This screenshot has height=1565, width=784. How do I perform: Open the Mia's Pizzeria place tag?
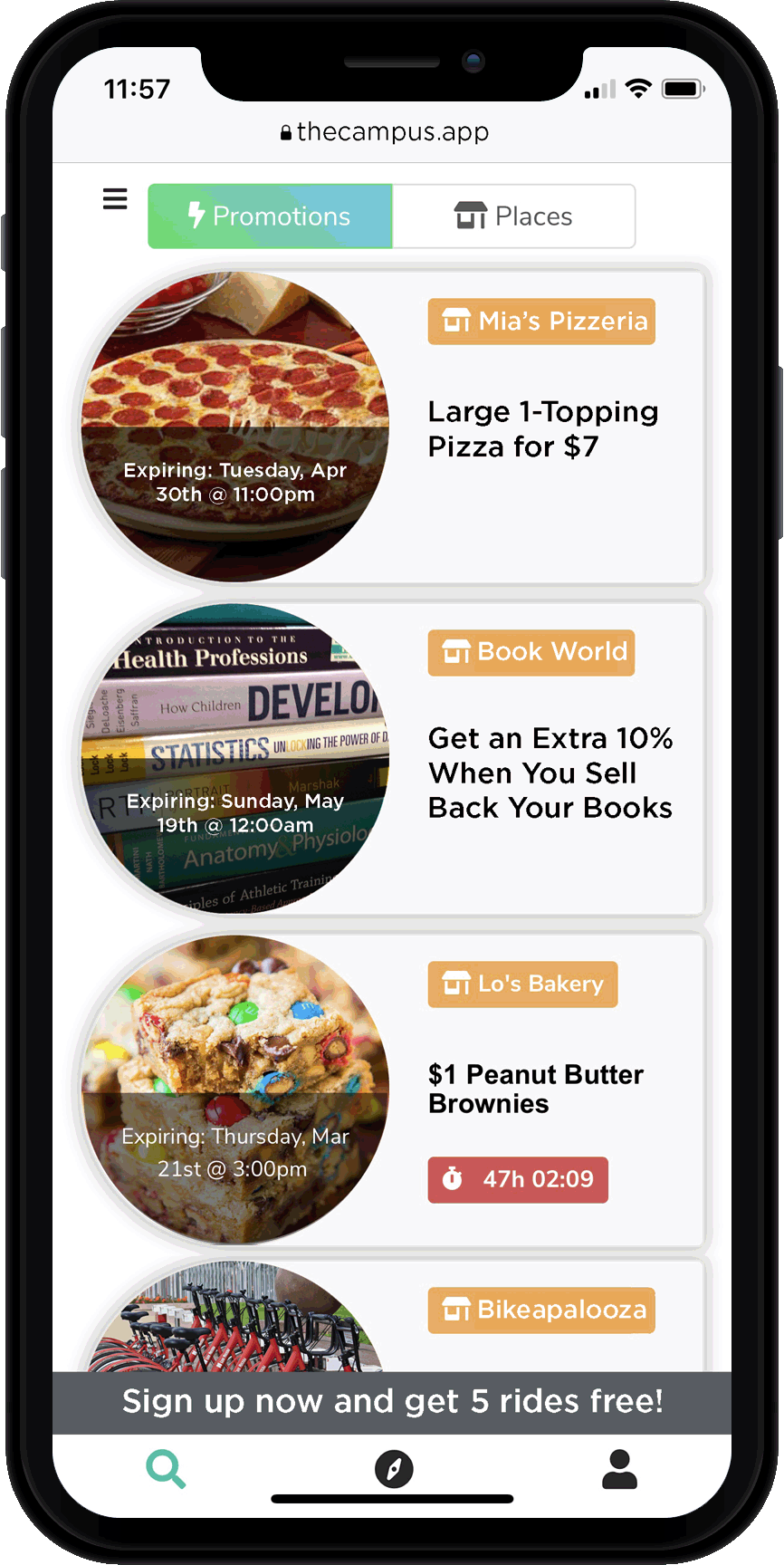pos(541,322)
